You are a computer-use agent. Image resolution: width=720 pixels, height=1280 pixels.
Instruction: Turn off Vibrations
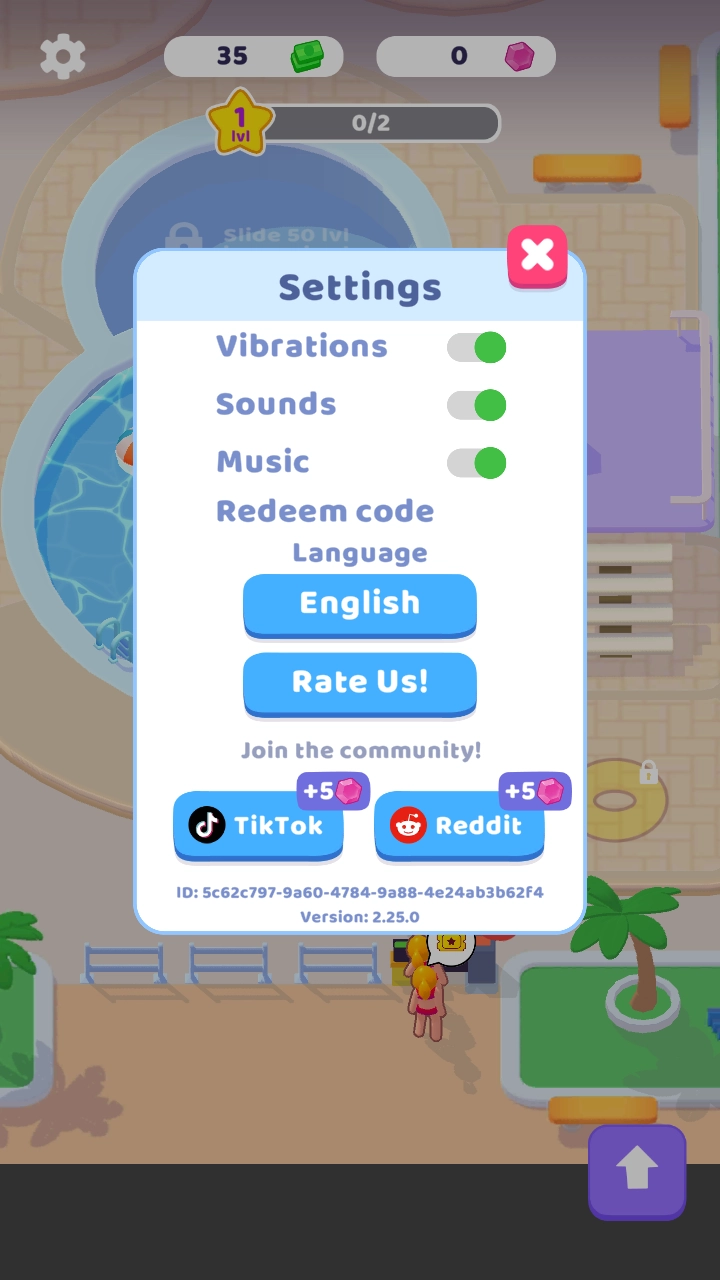tap(477, 348)
